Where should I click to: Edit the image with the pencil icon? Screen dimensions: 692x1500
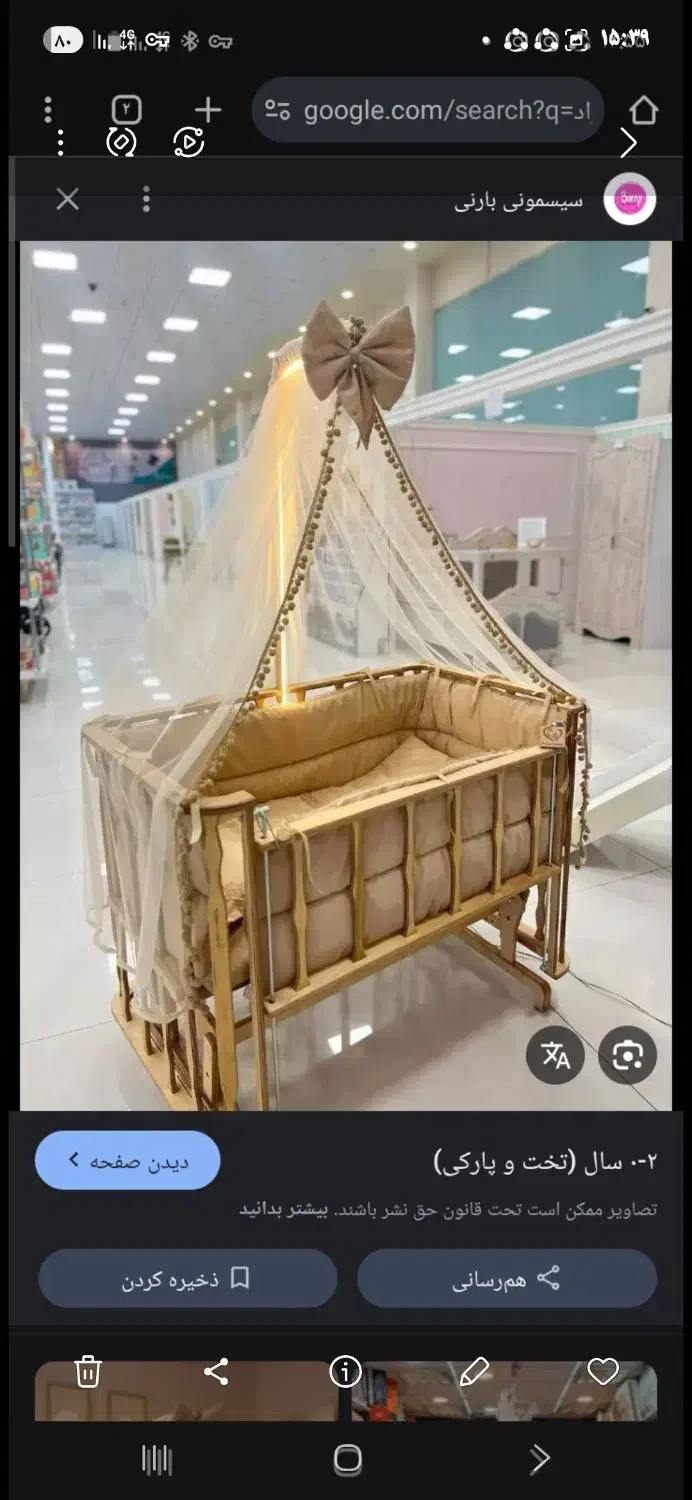[x=474, y=1371]
